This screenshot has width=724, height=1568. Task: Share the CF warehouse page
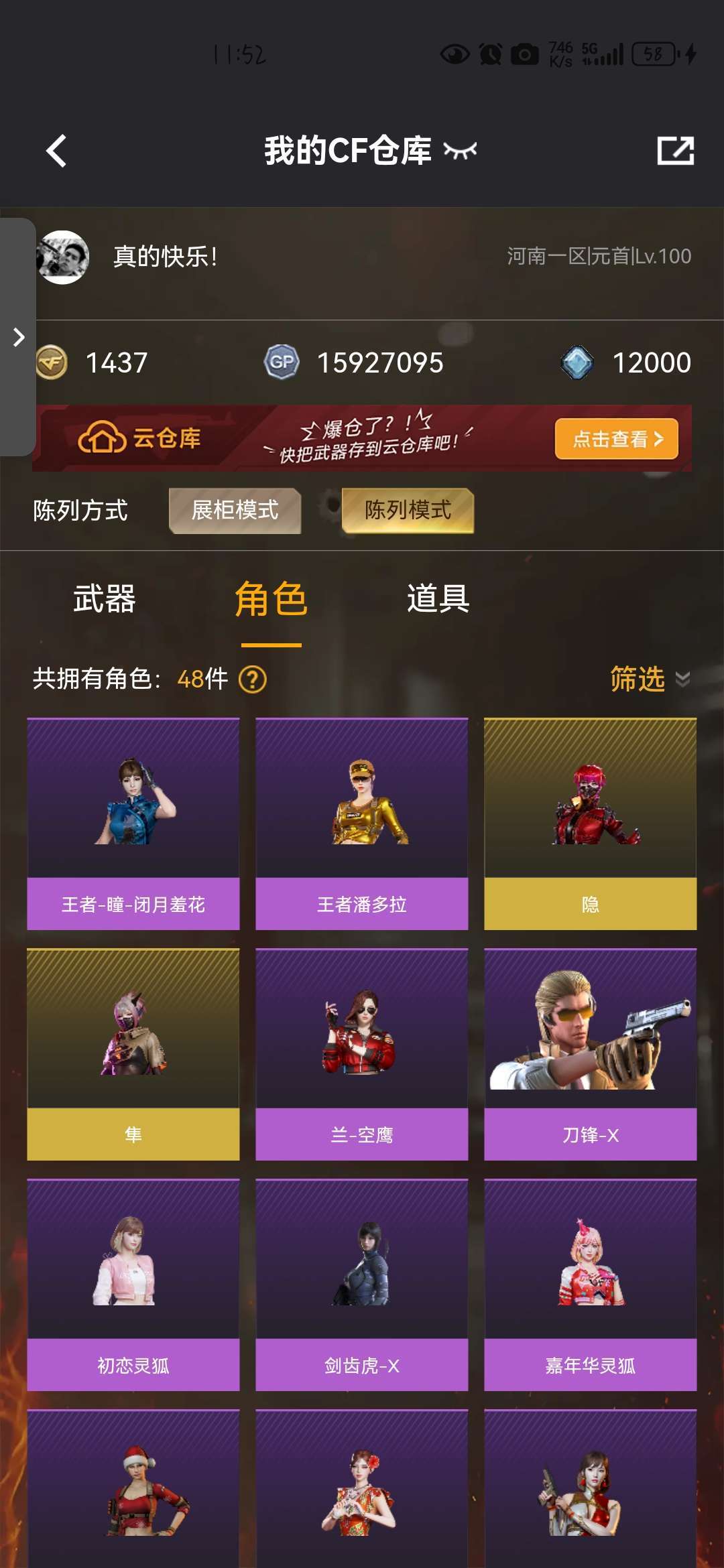(675, 151)
